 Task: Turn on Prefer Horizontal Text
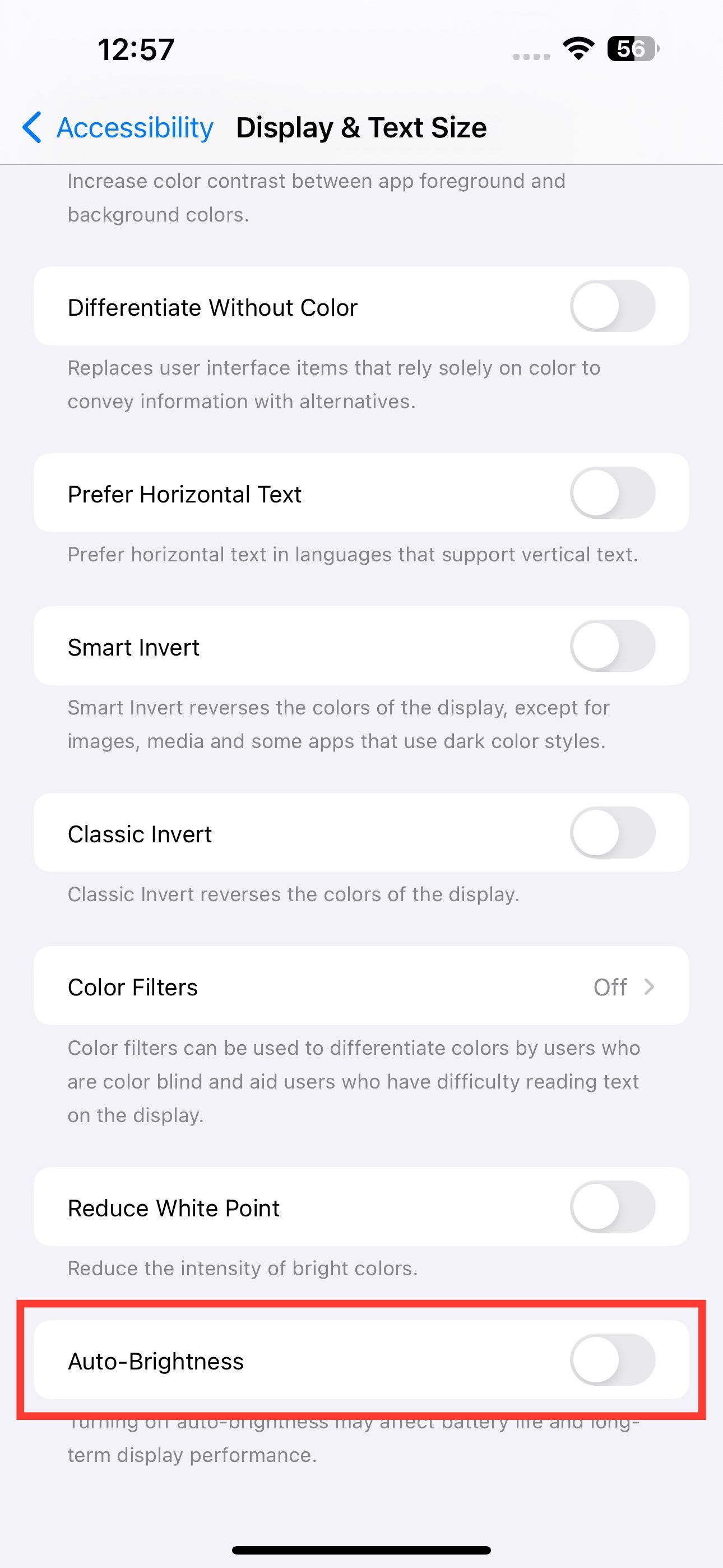coord(612,493)
